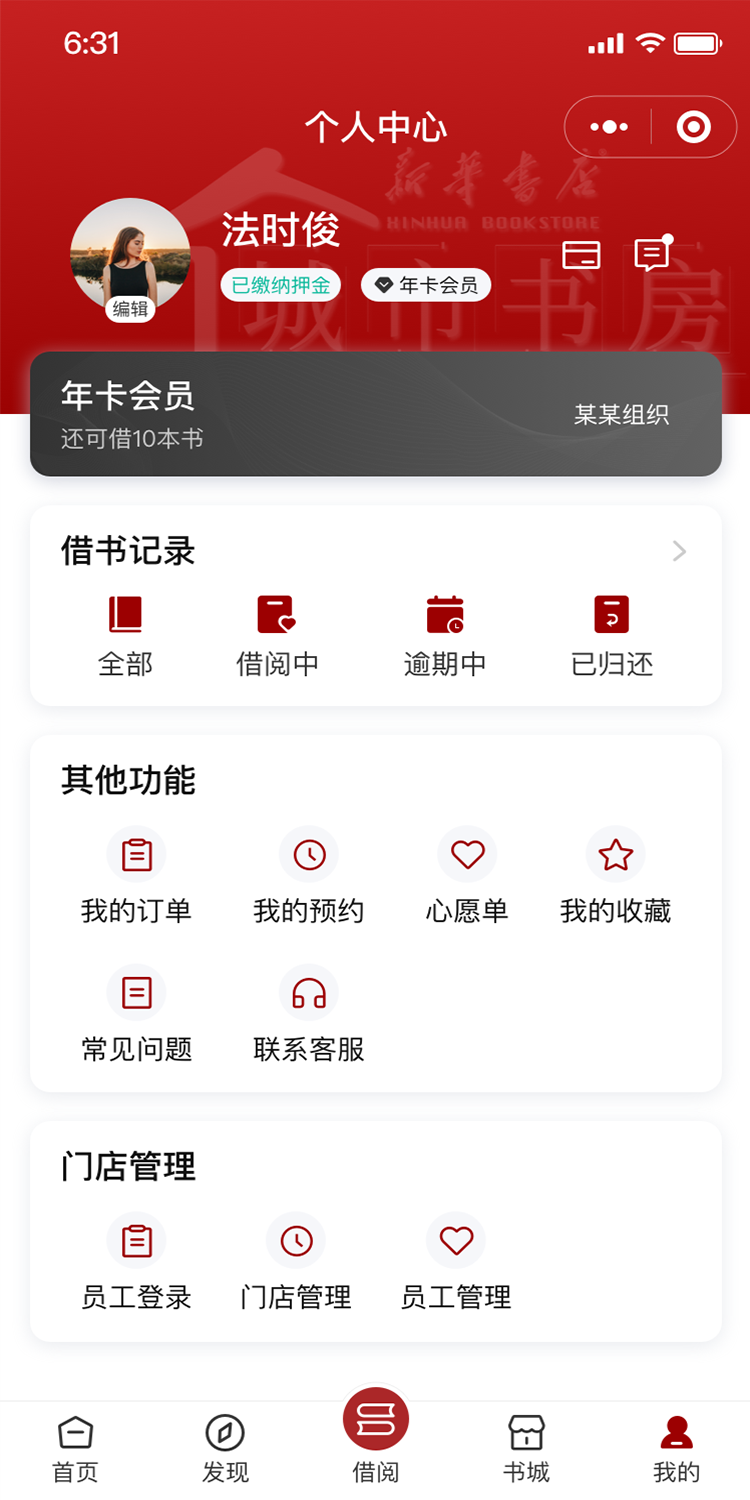Switch to the 首页 tab
750x1500 pixels.
click(x=75, y=1448)
